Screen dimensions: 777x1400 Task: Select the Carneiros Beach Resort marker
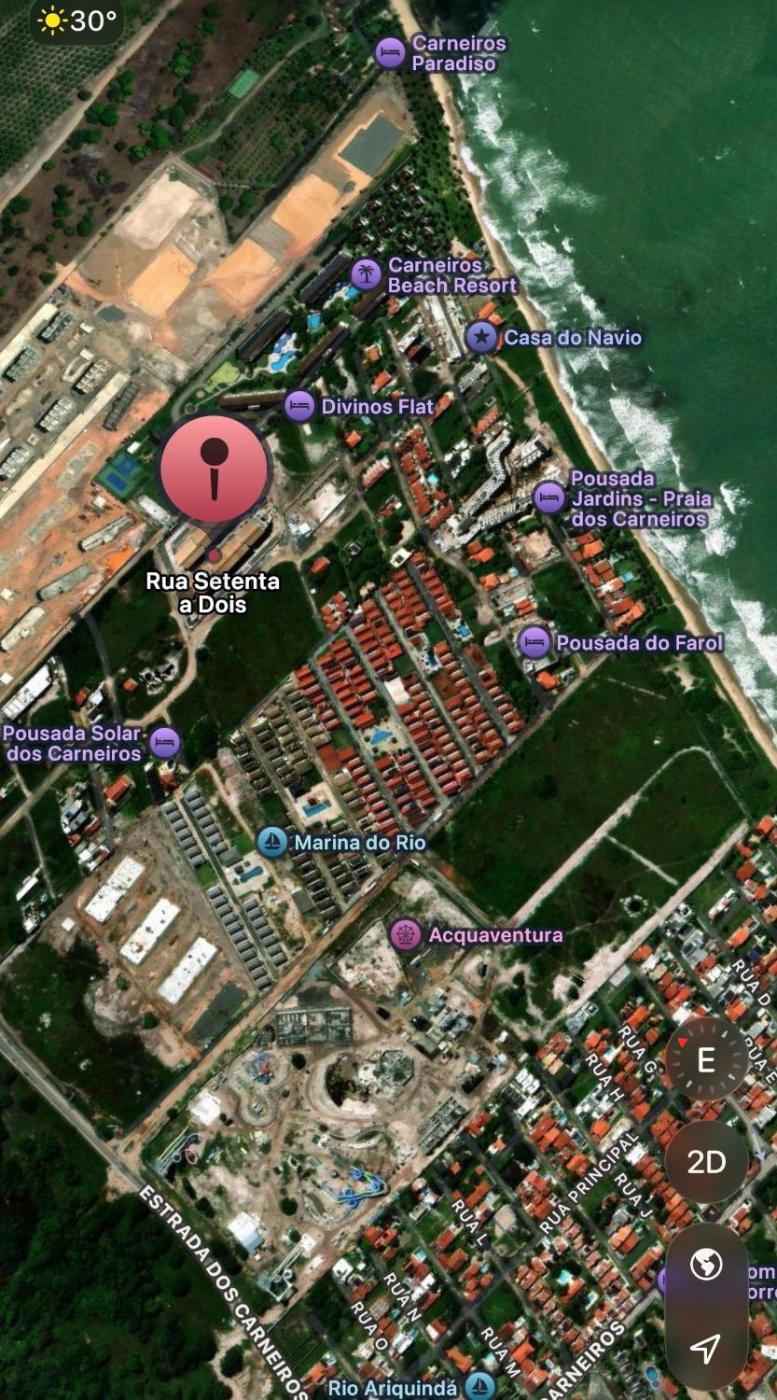coord(366,274)
